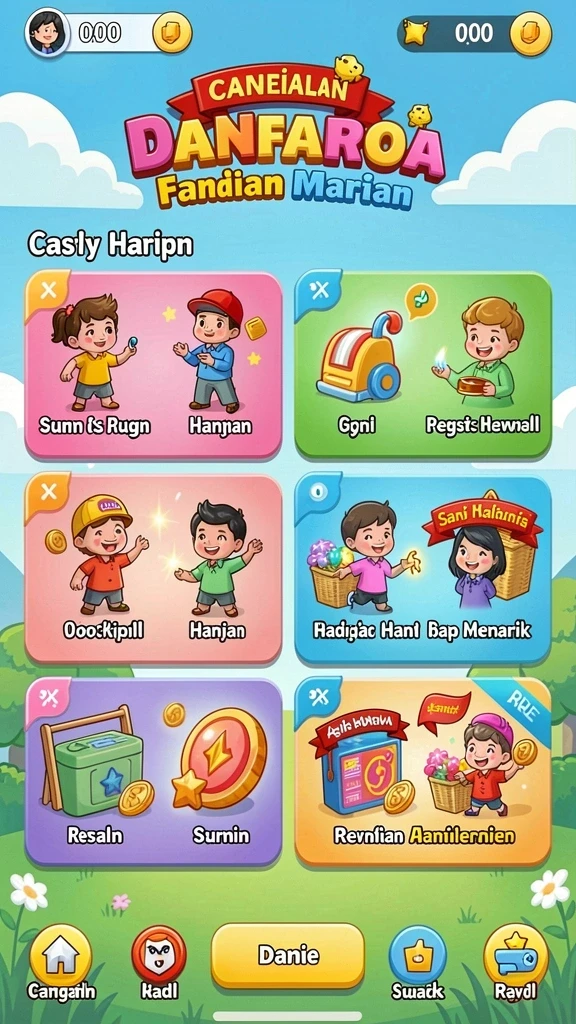This screenshot has width=576, height=1024.
Task: Open the Sunn is Rugn Hanjan card
Action: click(x=153, y=366)
